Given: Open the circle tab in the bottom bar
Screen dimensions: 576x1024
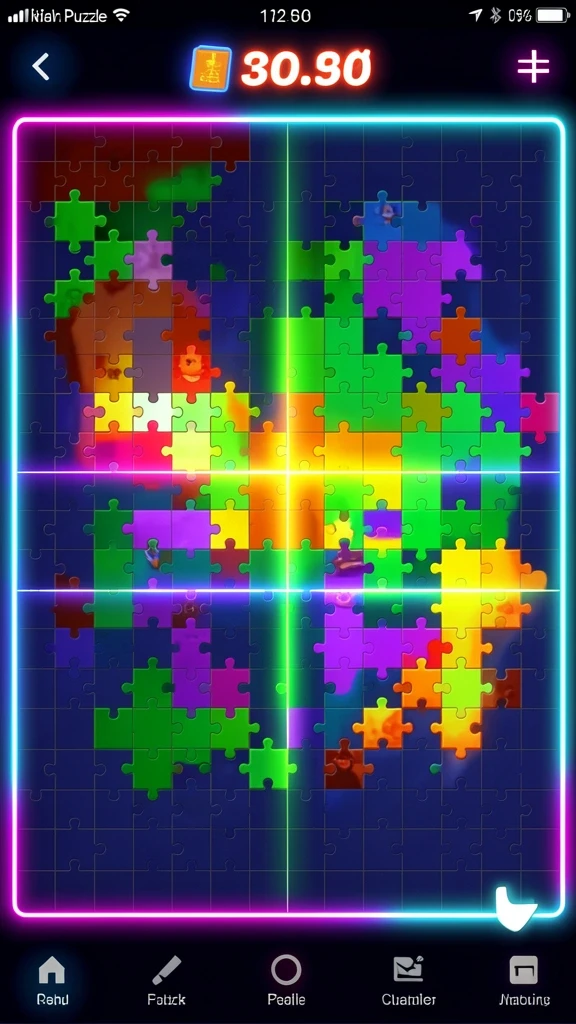Looking at the screenshot, I should [x=286, y=980].
